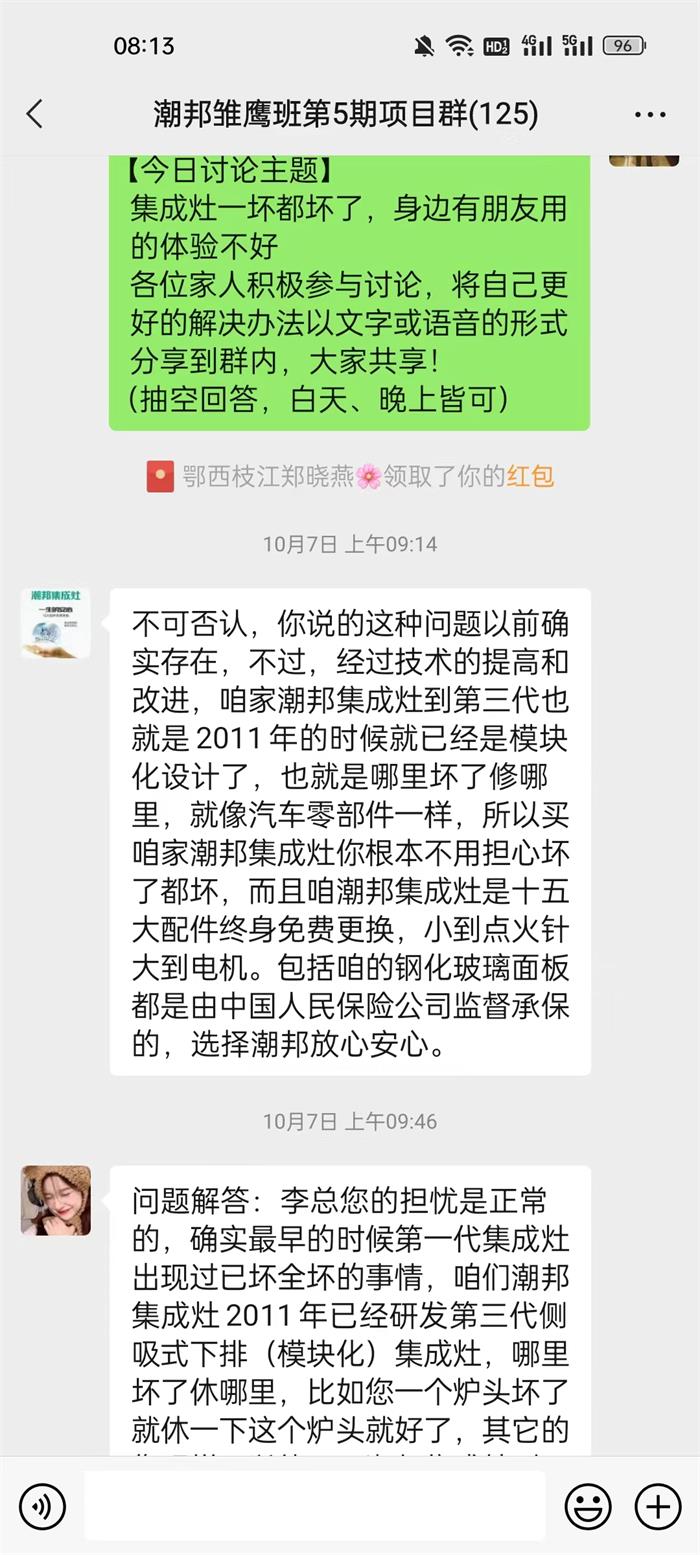Viewport: 700px width, 1555px height.
Task: Open the emoji picker
Action: click(589, 1506)
